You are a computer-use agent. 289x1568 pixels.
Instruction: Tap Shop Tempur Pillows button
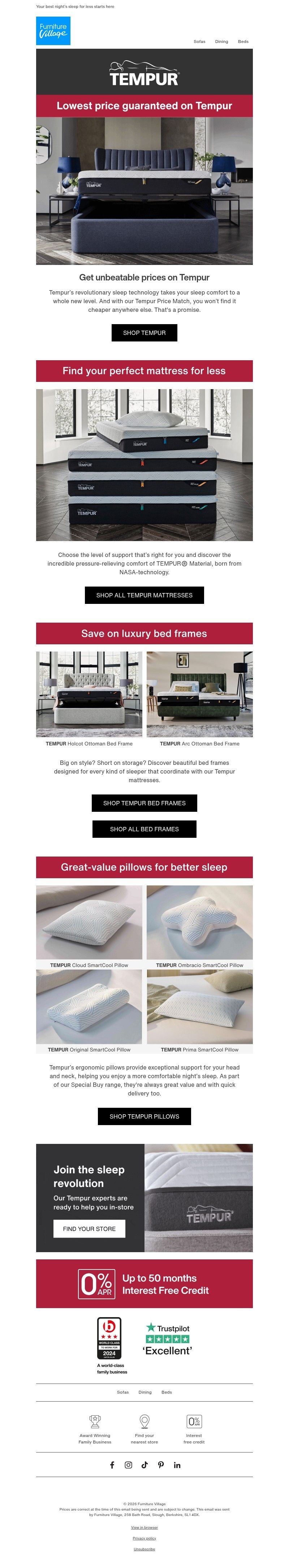pyautogui.click(x=144, y=1116)
